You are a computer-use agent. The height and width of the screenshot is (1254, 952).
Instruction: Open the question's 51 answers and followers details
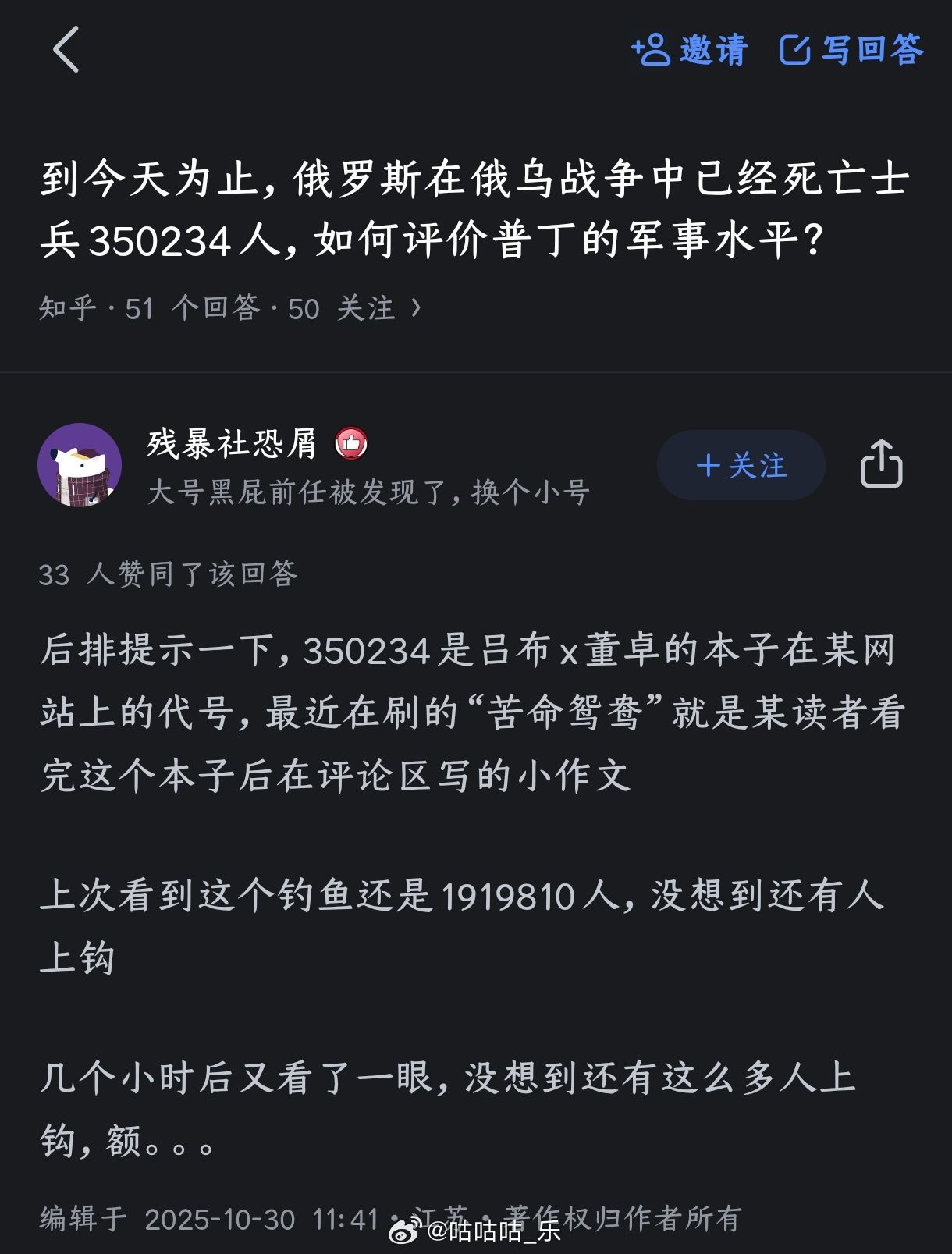point(230,309)
